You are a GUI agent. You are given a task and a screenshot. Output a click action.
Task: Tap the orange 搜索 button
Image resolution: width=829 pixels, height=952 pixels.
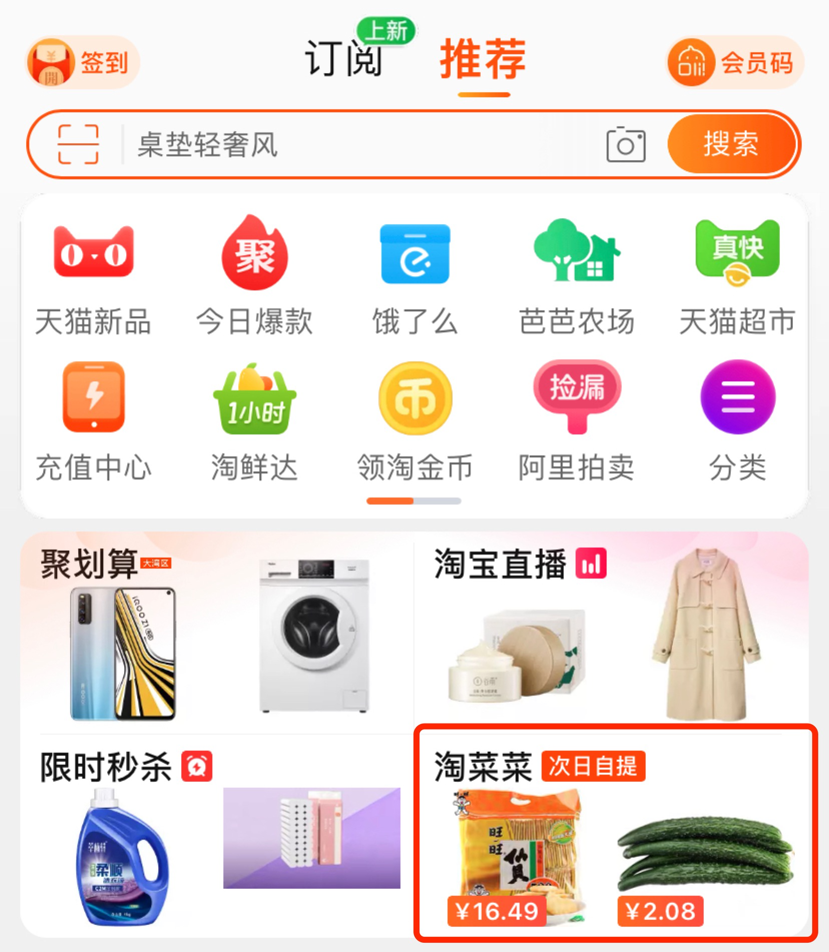(x=732, y=145)
